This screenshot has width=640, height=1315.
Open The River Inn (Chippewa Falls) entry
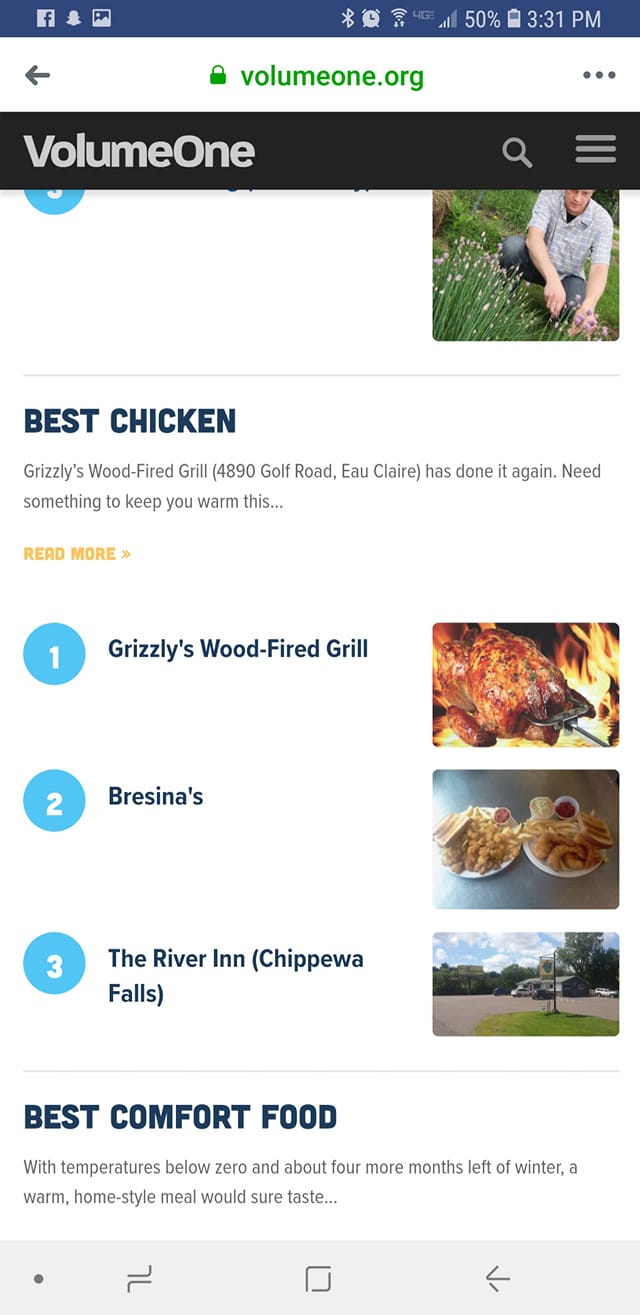pos(235,975)
